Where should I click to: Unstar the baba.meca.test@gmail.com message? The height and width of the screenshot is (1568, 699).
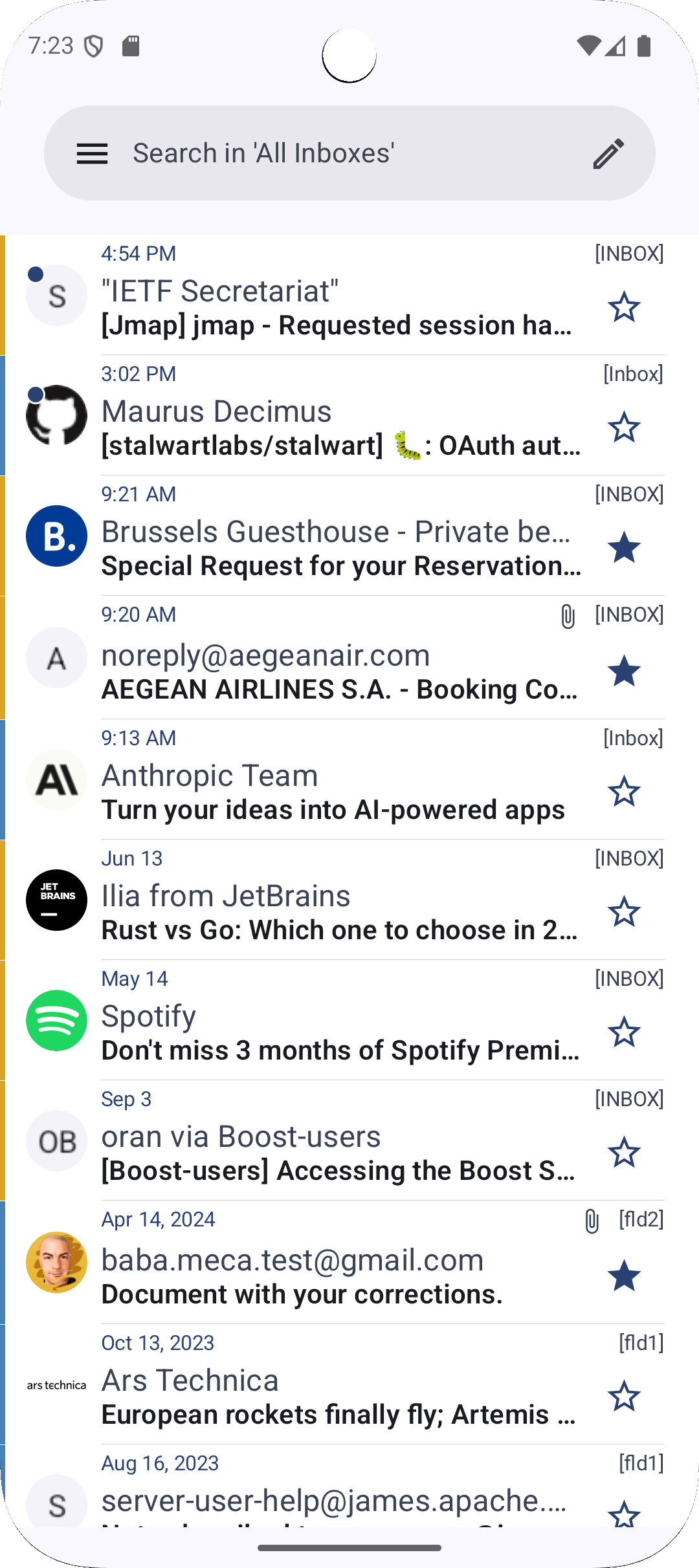coord(624,1276)
